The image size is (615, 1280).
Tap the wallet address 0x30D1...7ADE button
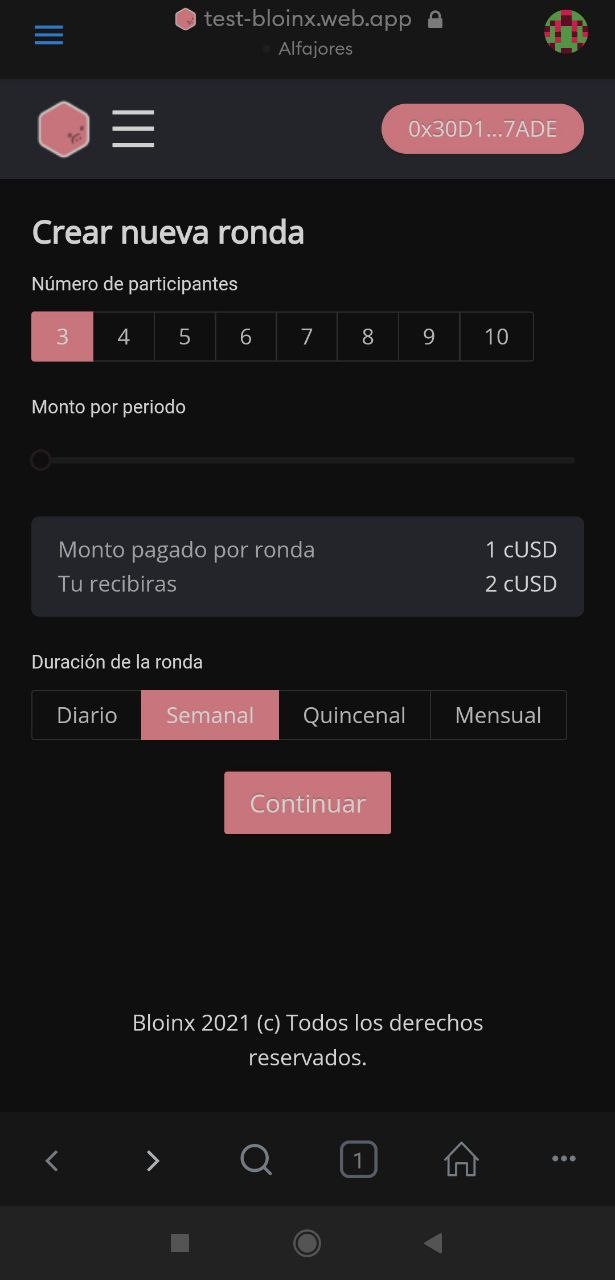pyautogui.click(x=482, y=129)
